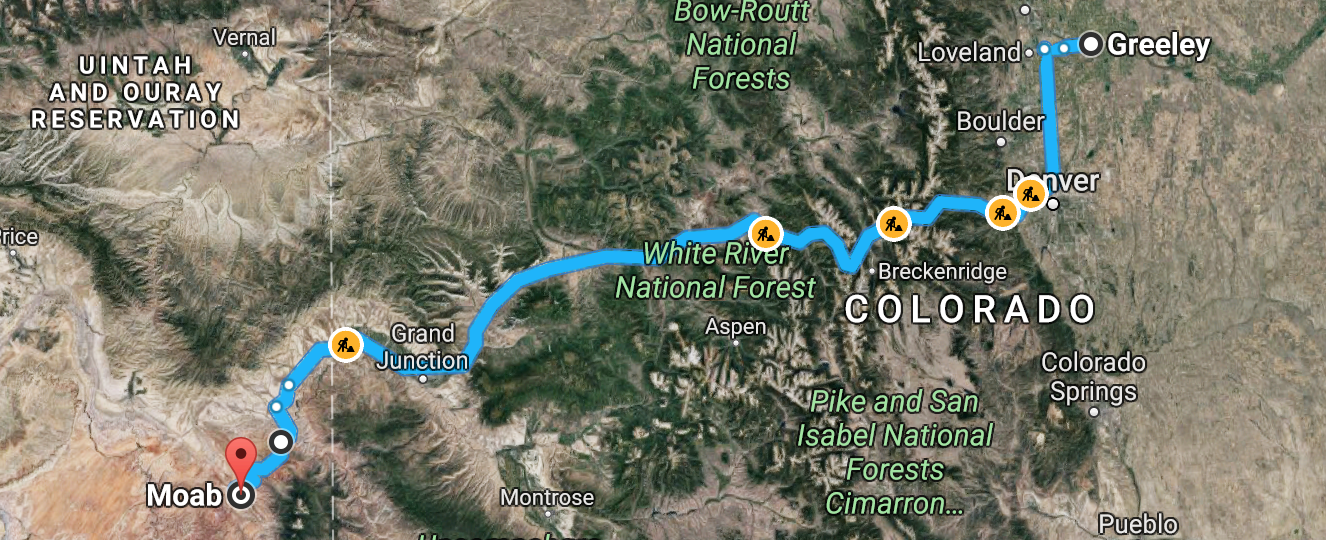Select the Greeley starting point marker
The width and height of the screenshot is (1326, 540).
pyautogui.click(x=1090, y=43)
